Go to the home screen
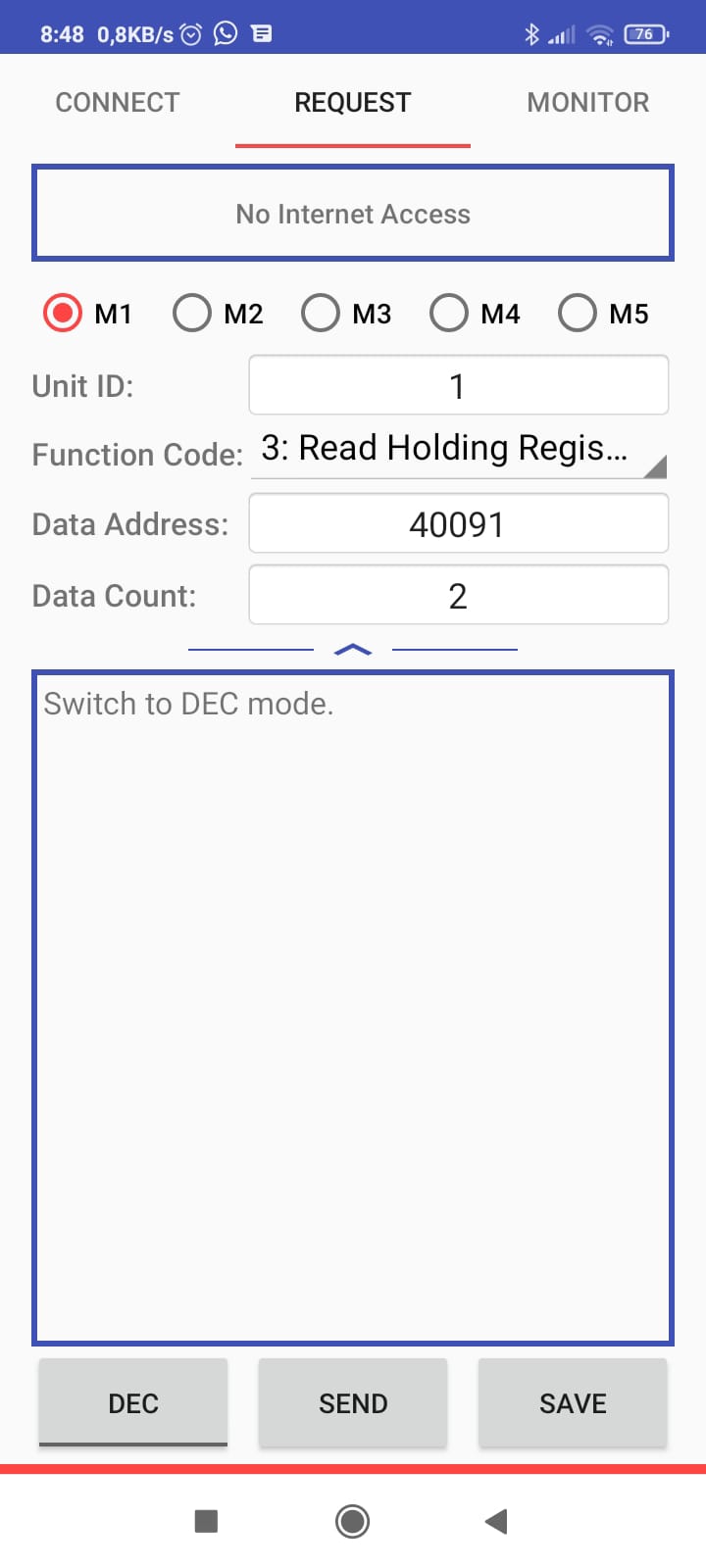Screen dimensions: 706x1568 click(x=352, y=1521)
